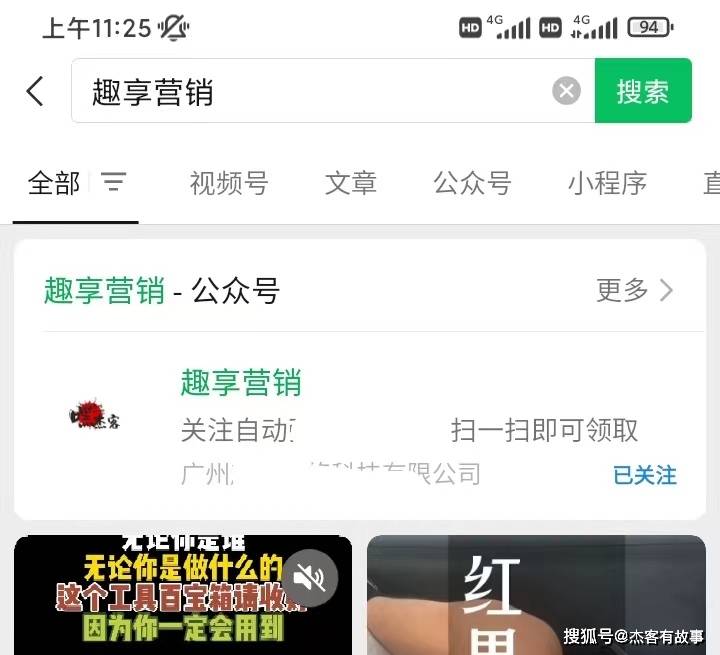Switch to the 文章 tab
Screen dimensions: 720x655
[x=351, y=183]
